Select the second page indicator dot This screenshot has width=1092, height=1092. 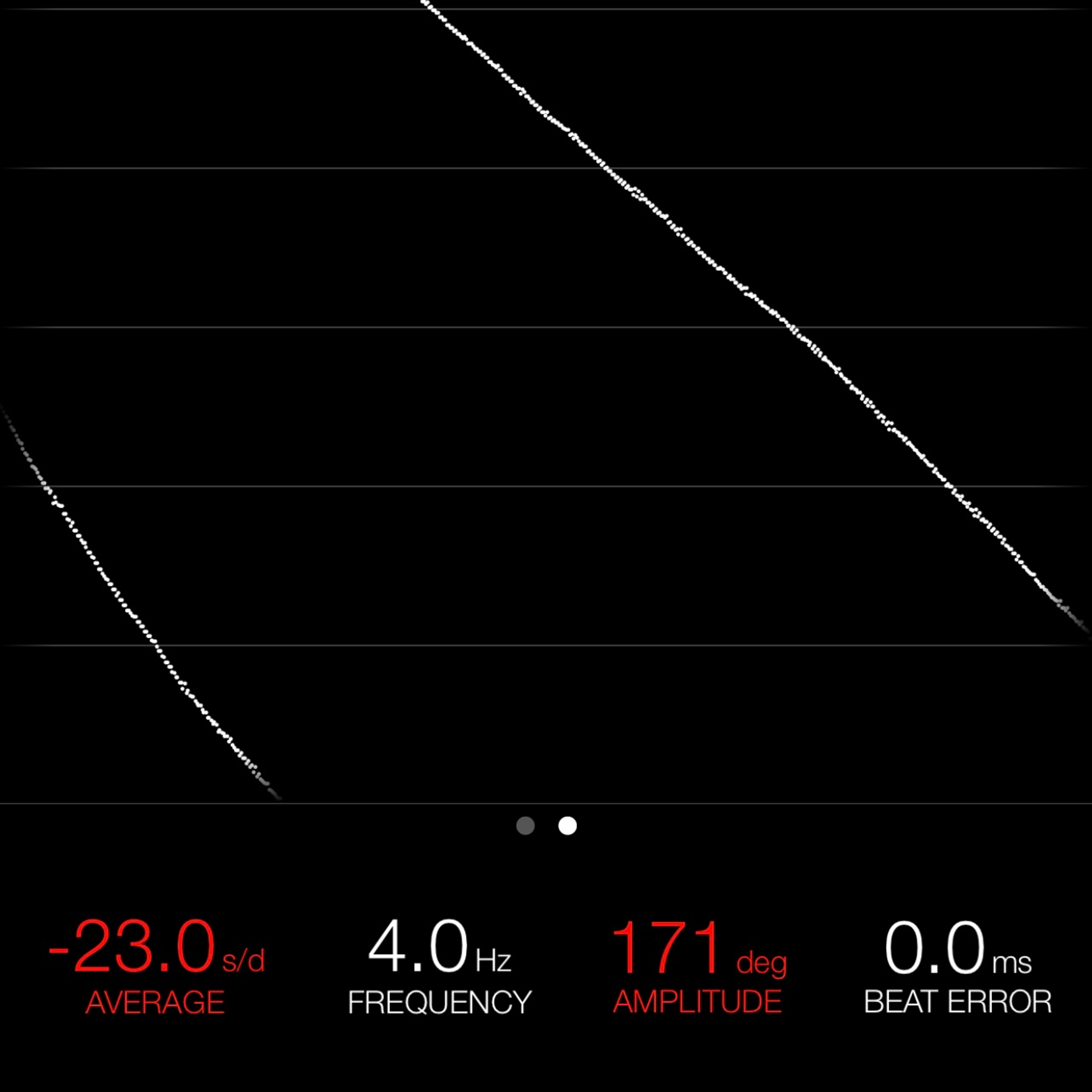pos(568,826)
